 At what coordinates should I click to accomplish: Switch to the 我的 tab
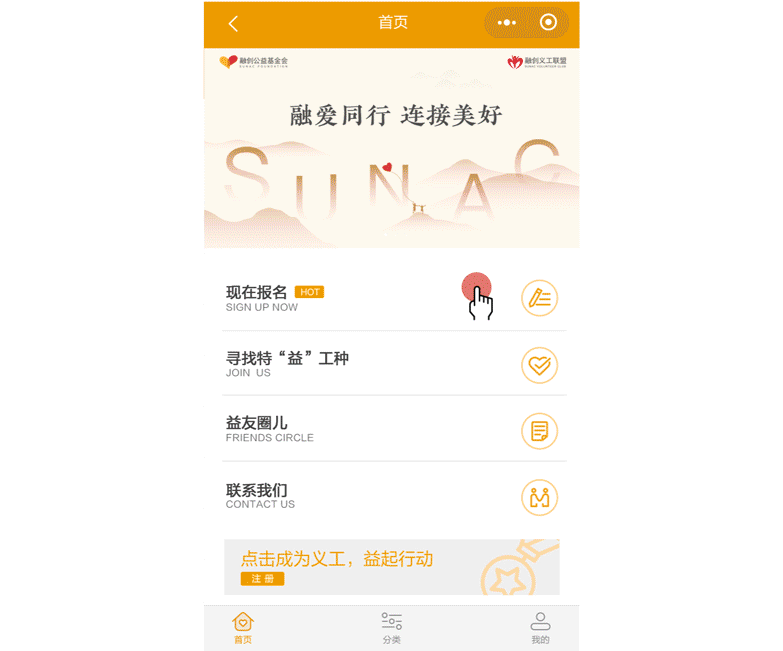pyautogui.click(x=540, y=628)
